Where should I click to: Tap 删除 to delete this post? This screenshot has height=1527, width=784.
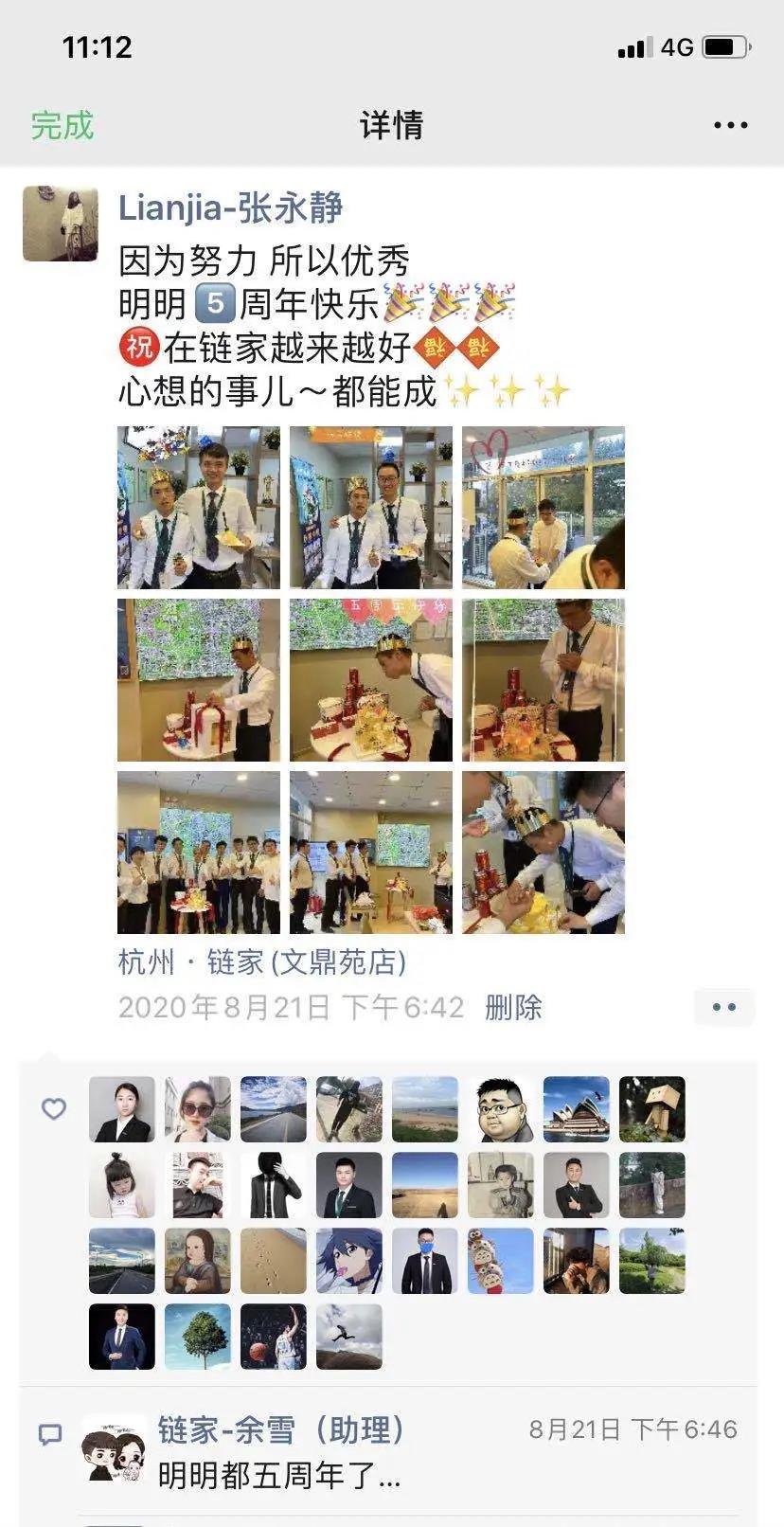(x=513, y=1007)
